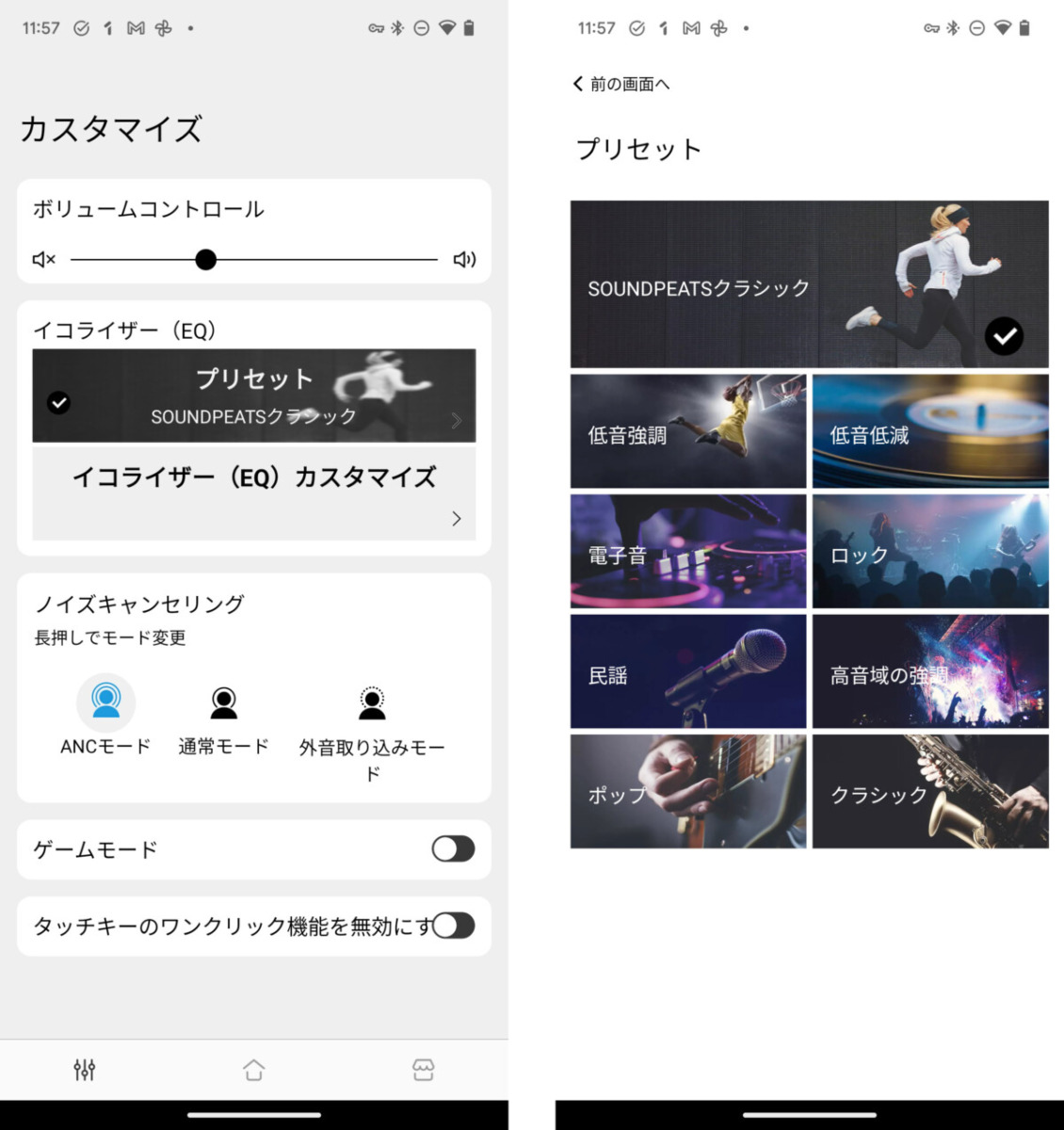The height and width of the screenshot is (1130, 1064).
Task: Choose the 低音強調 preset
Action: pos(687,431)
